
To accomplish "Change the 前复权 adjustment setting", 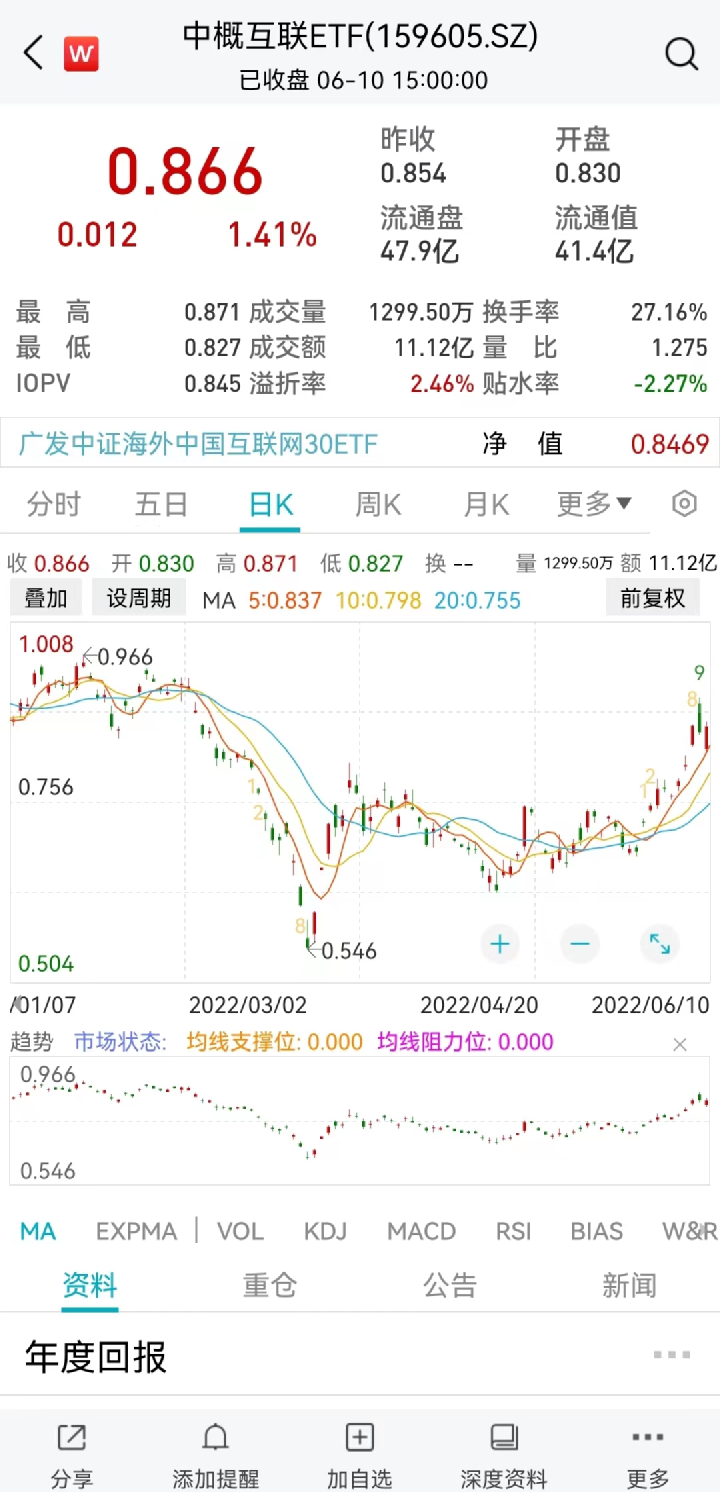I will point(652,598).
